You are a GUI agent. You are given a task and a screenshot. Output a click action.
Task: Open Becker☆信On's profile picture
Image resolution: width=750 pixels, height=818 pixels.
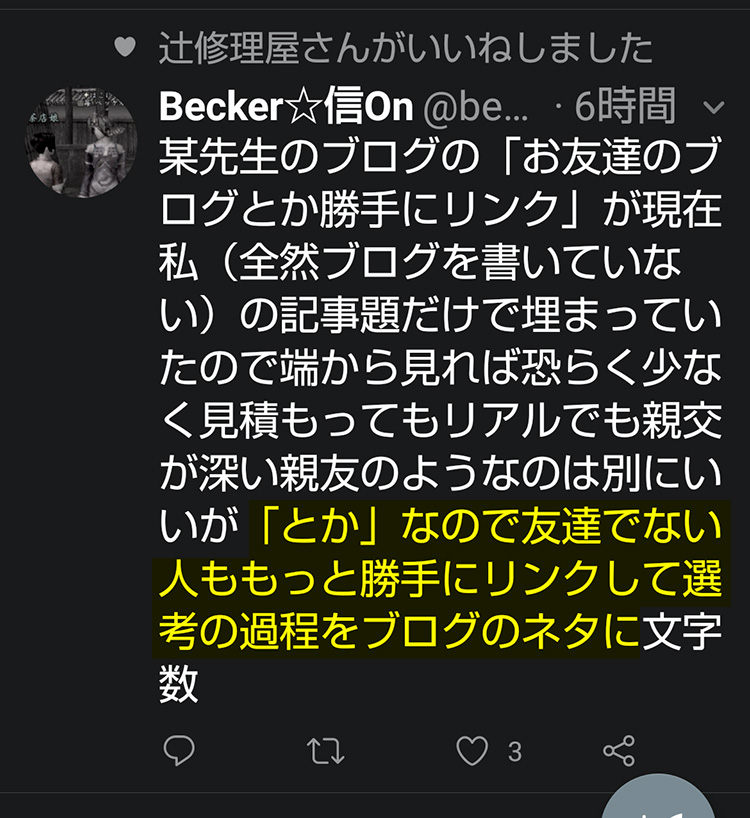(x=80, y=140)
